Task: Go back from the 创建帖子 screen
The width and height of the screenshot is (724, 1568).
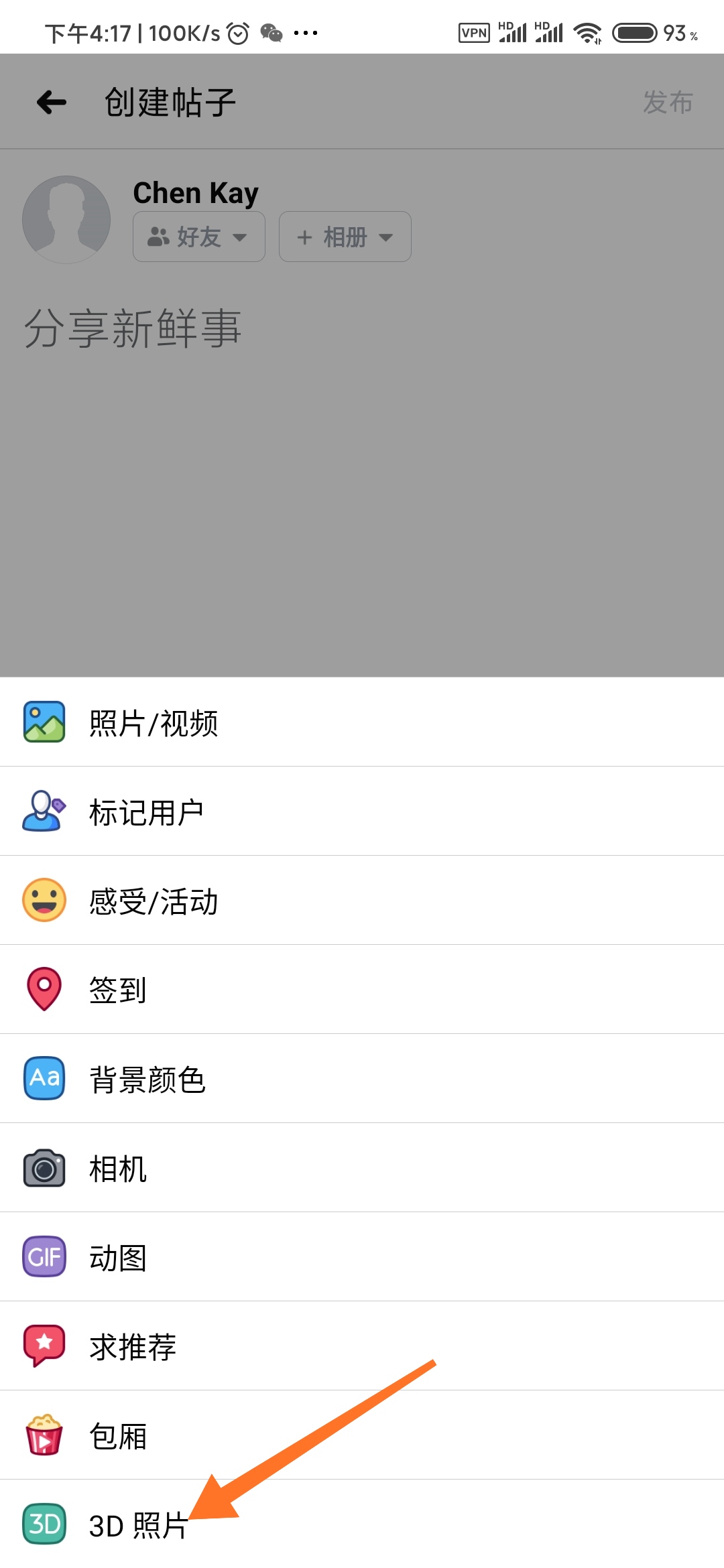Action: (x=52, y=103)
